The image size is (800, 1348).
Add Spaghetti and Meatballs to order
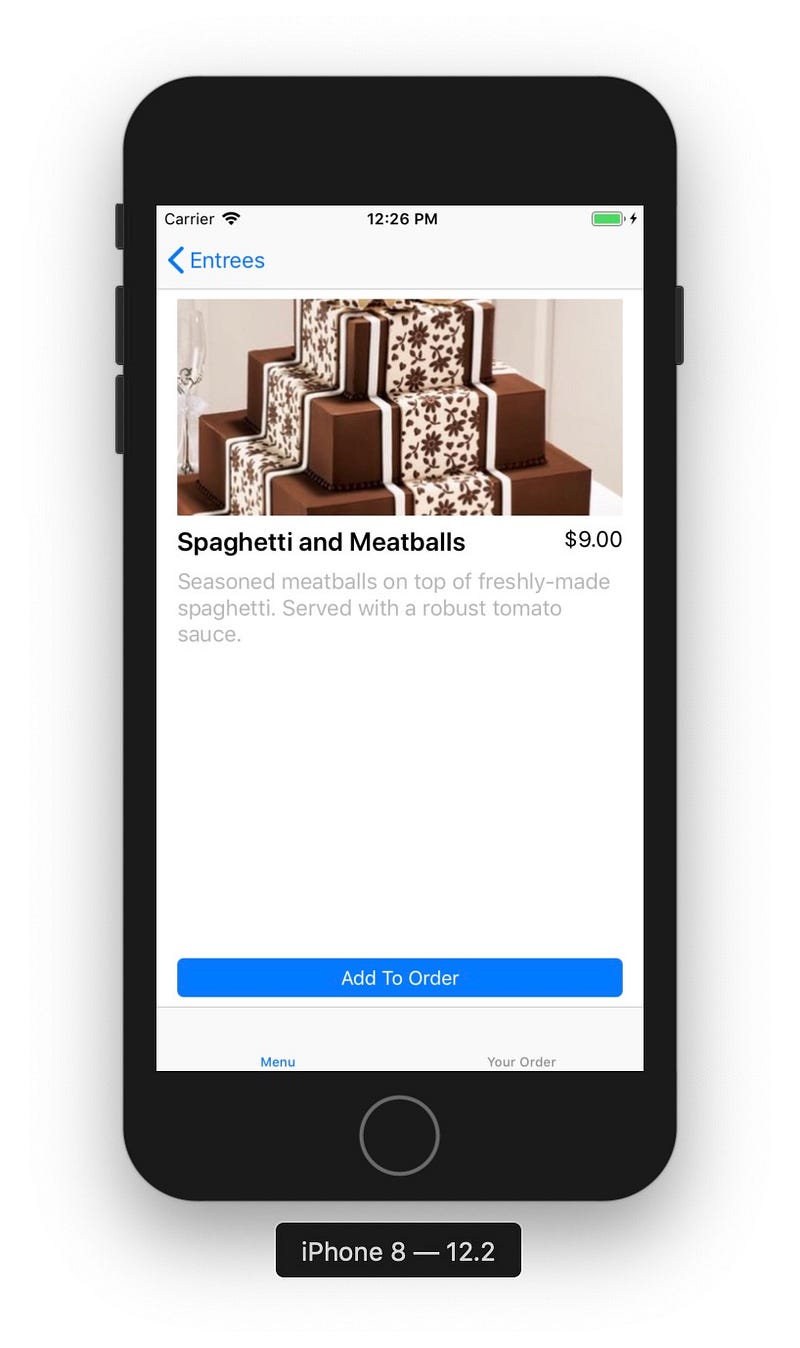click(x=399, y=978)
